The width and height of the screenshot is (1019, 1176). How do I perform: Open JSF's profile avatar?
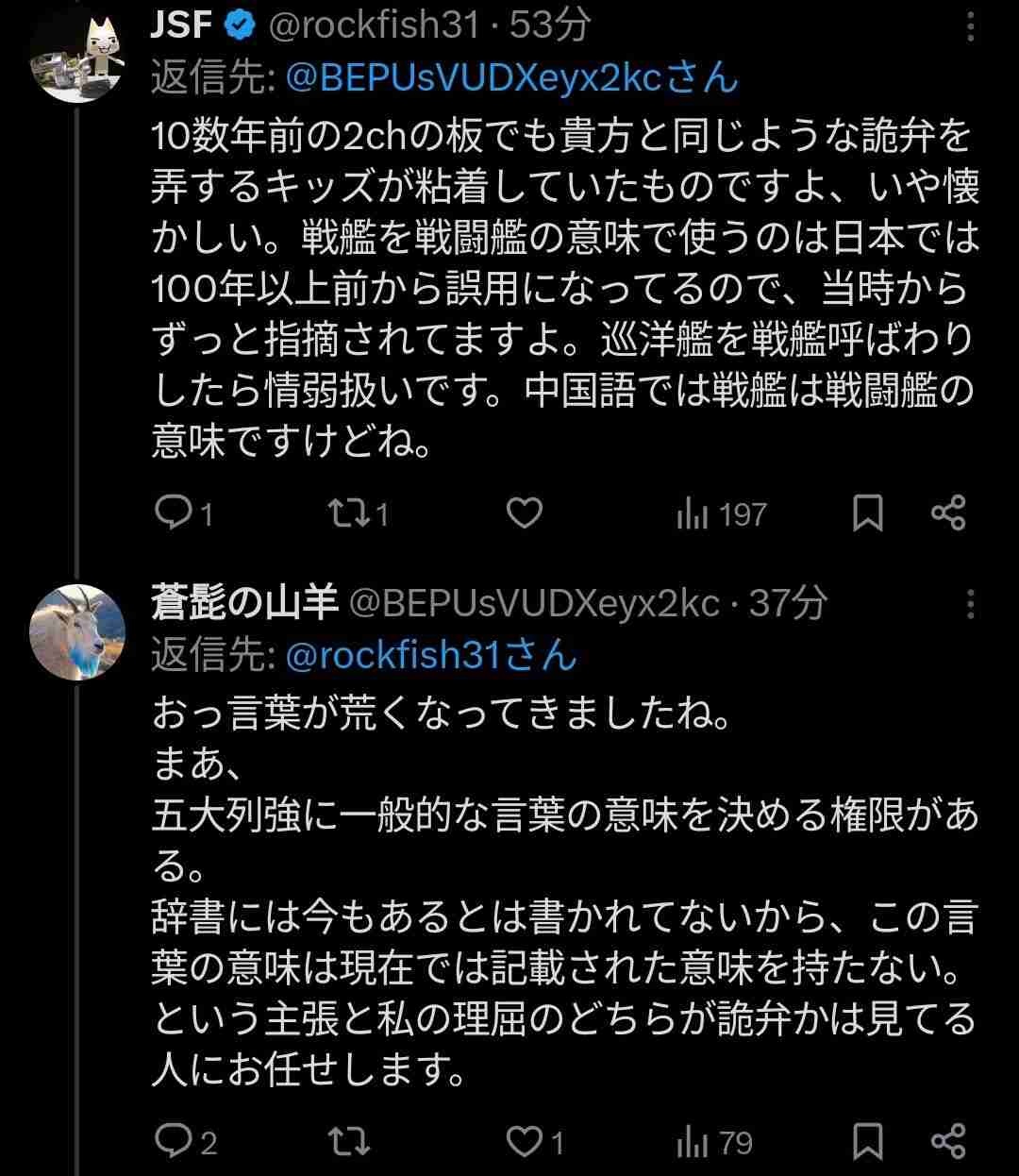tap(77, 55)
